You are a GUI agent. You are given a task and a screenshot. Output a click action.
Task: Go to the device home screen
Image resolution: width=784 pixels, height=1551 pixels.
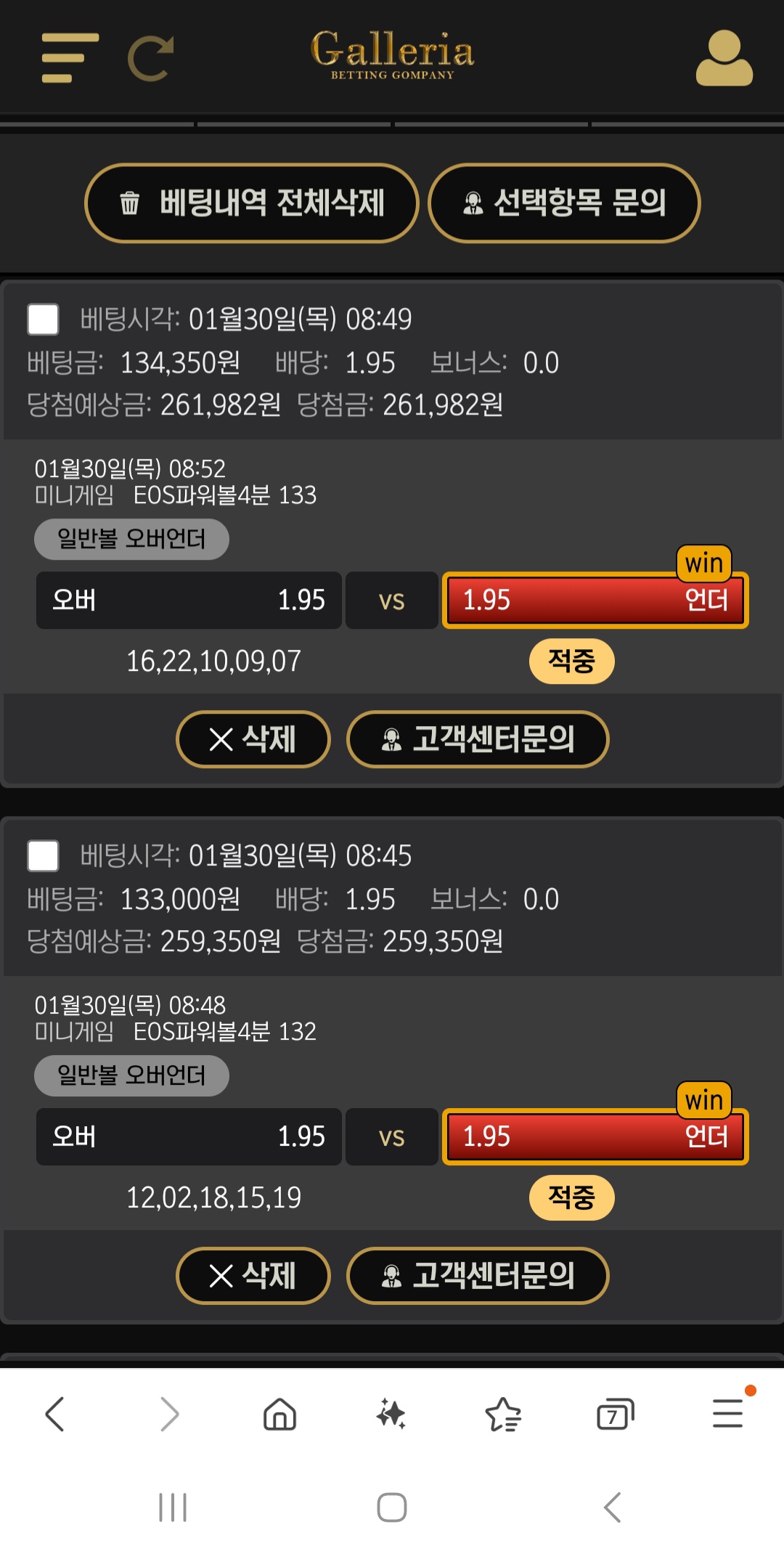[392, 1507]
